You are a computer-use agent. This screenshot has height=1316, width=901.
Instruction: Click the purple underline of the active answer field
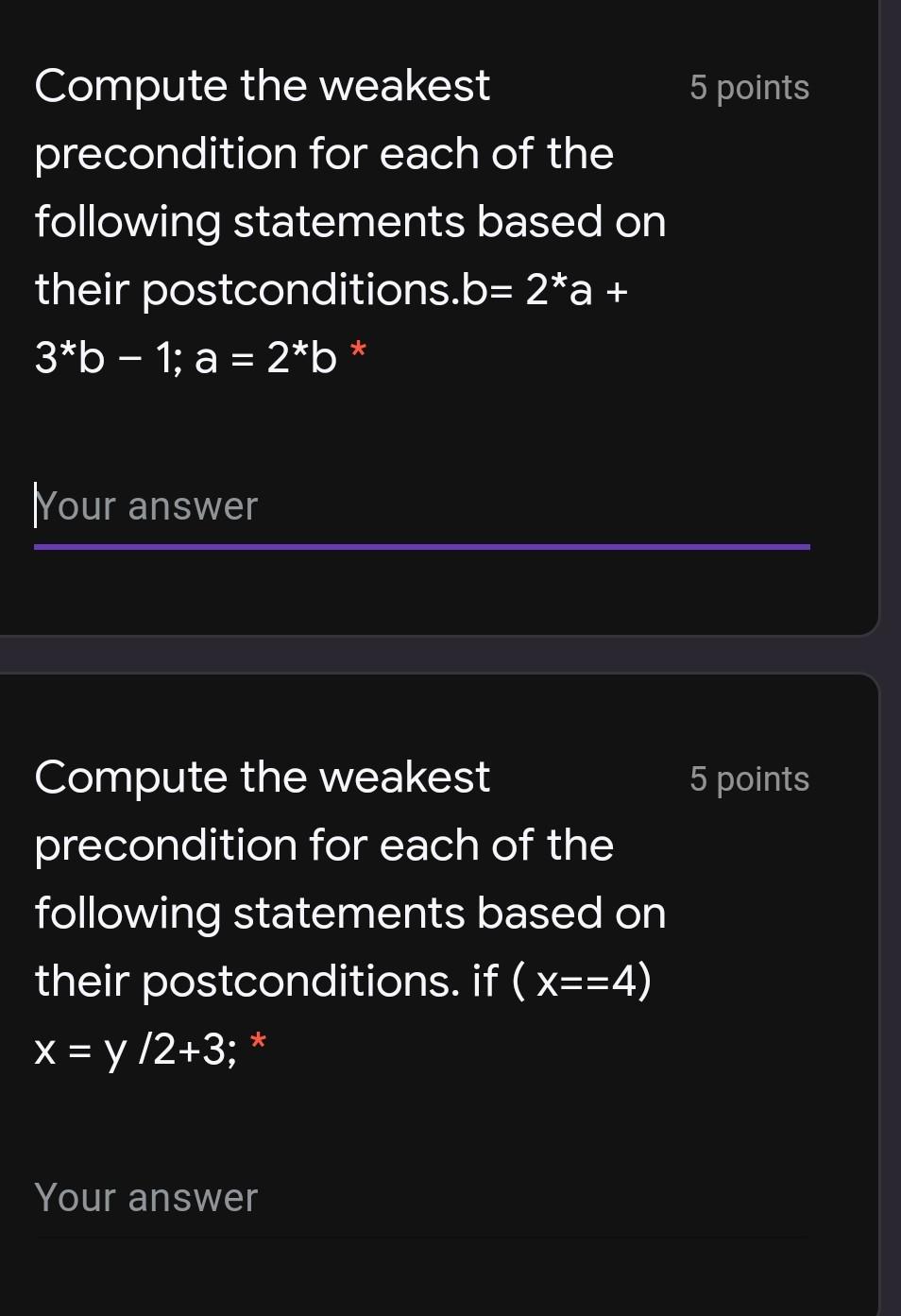pos(422,543)
